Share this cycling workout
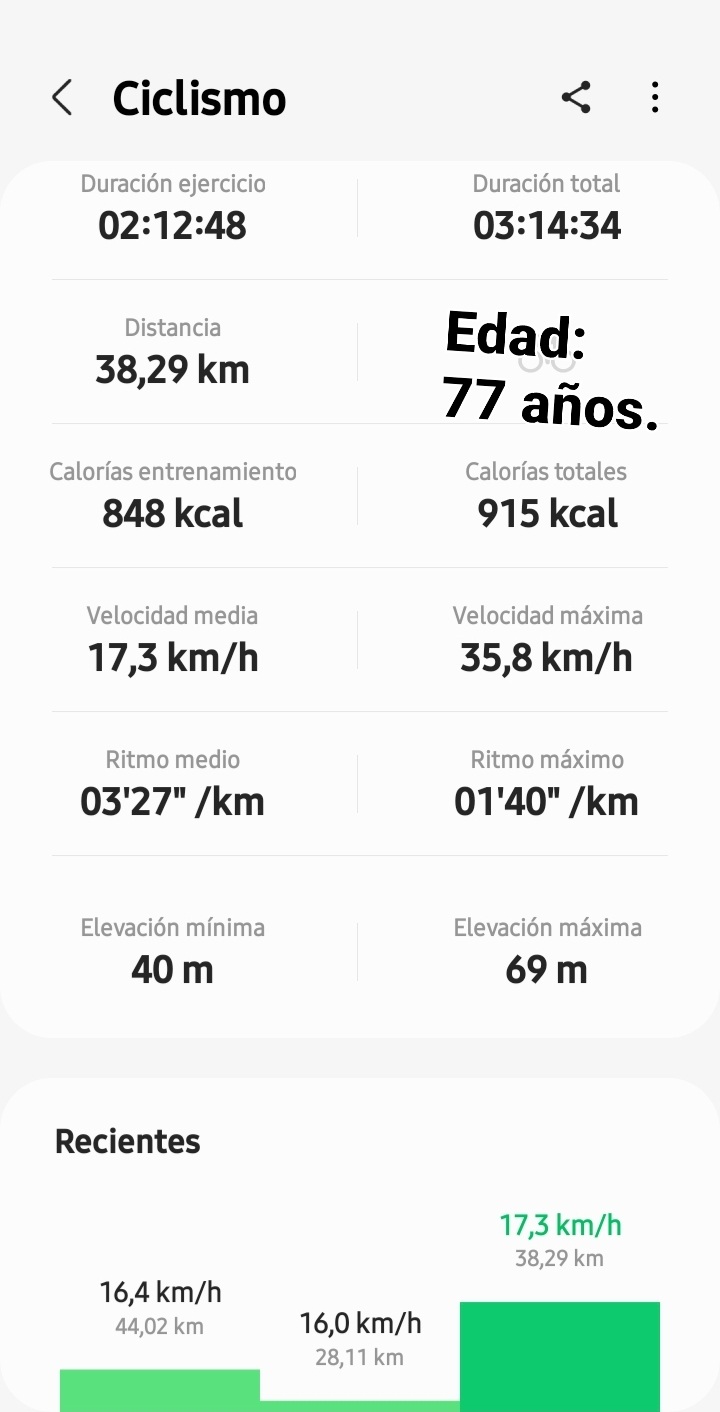The height and width of the screenshot is (1412, 720). [576, 97]
